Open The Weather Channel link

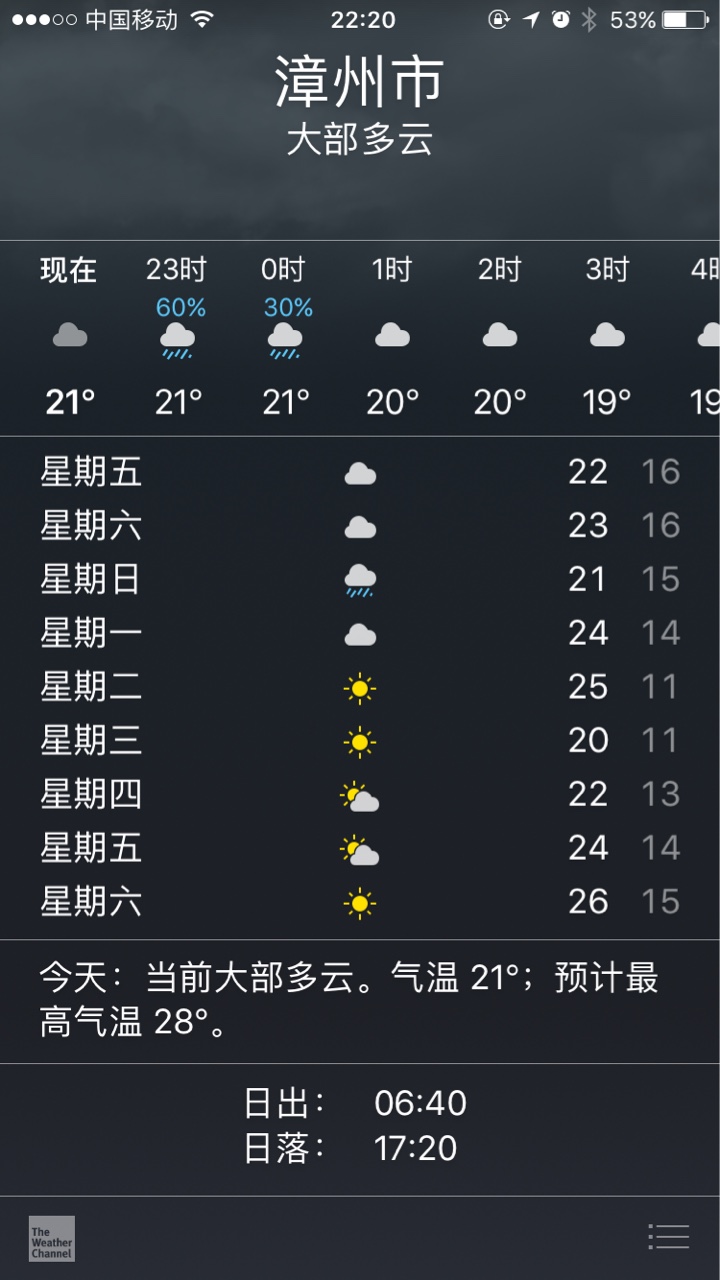[52, 1238]
